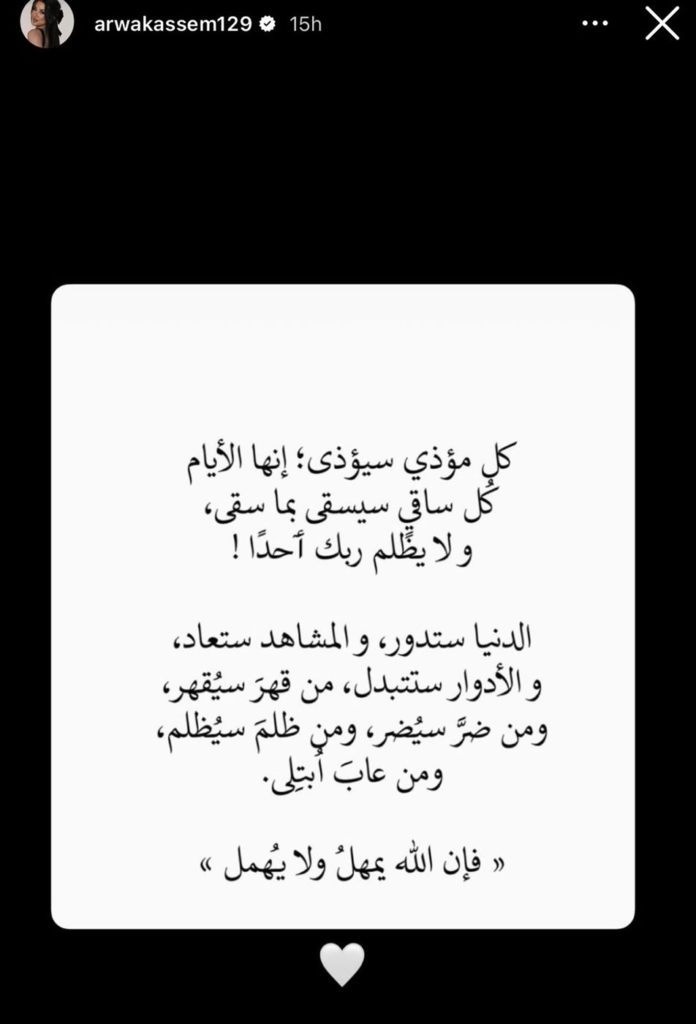Open the story's three-dot options menu
The image size is (696, 1024).
coord(595,24)
